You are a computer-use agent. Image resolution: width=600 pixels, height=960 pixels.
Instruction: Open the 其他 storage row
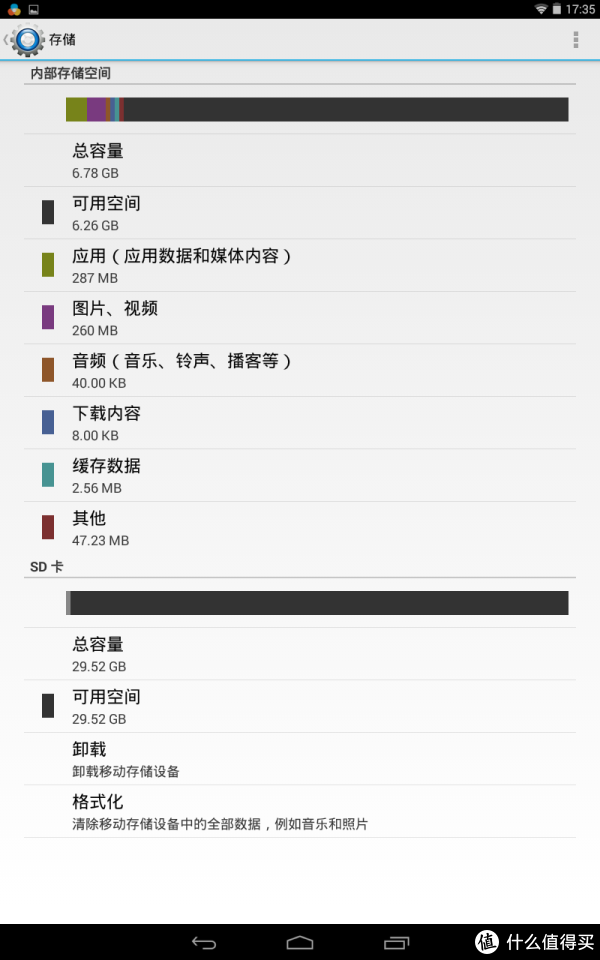300,528
